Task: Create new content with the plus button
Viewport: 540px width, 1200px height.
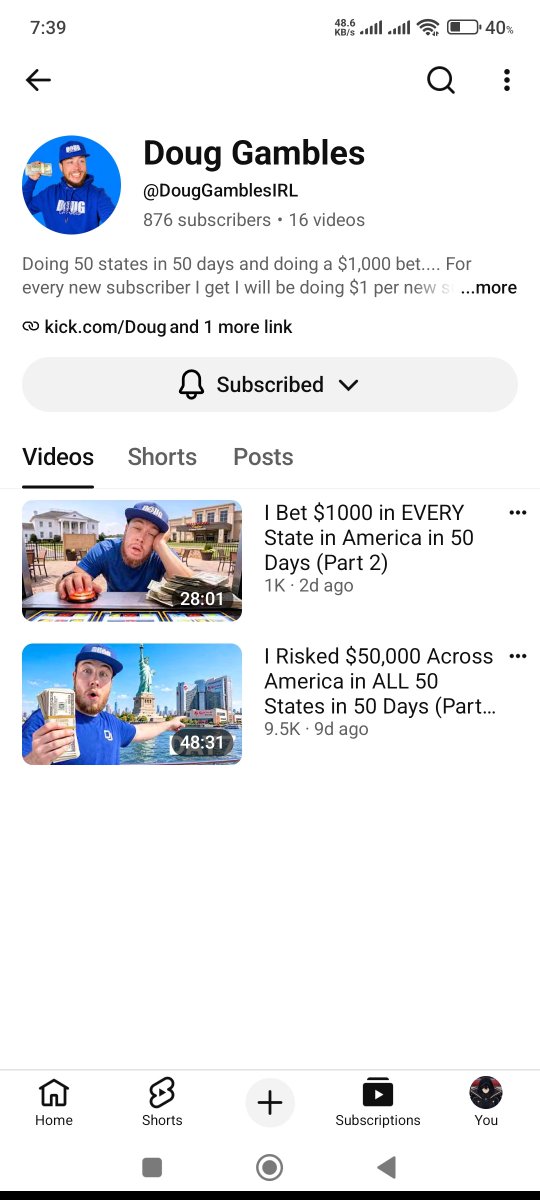Action: [x=270, y=1103]
